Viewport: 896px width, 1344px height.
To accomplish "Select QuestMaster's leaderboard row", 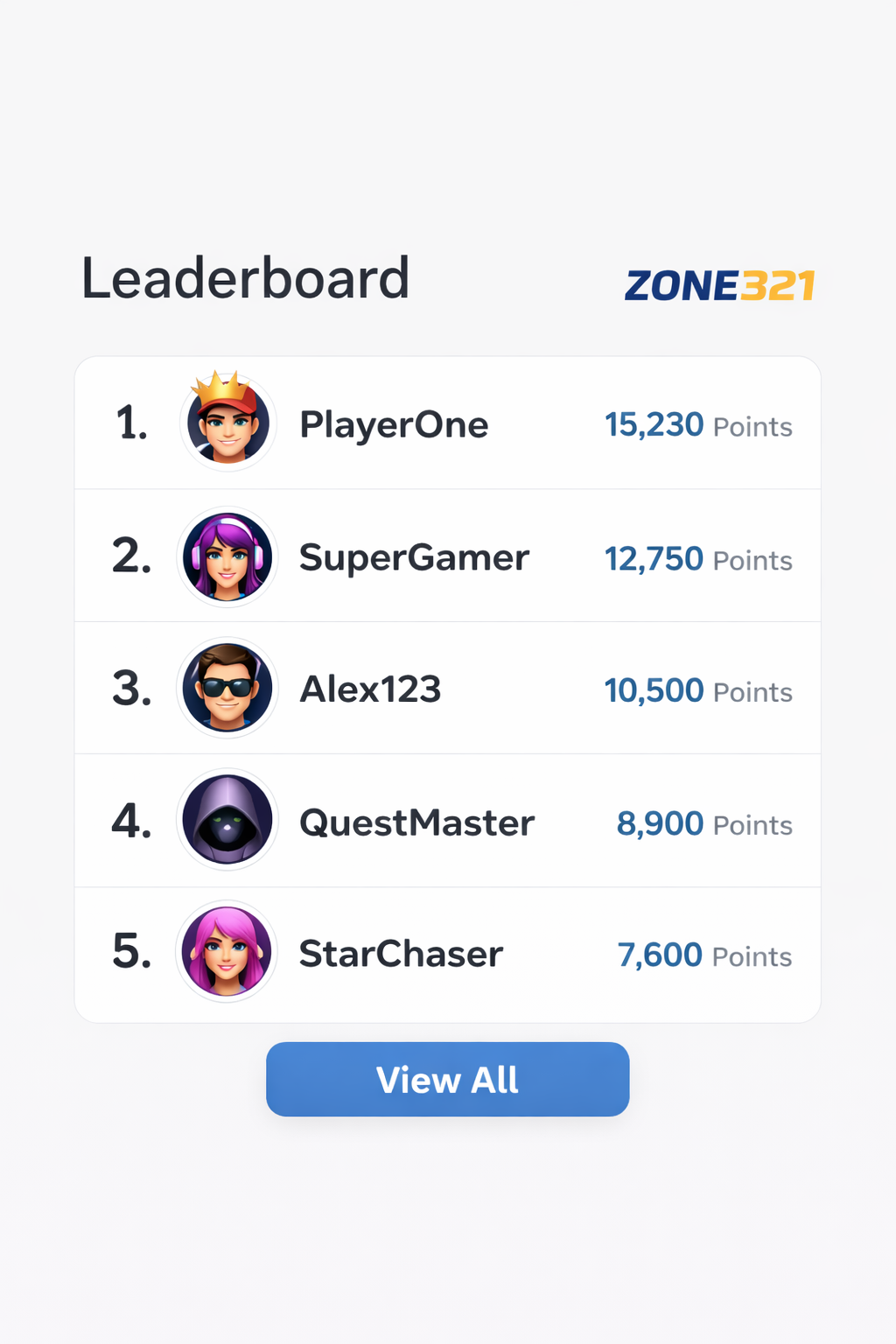I will (447, 822).
